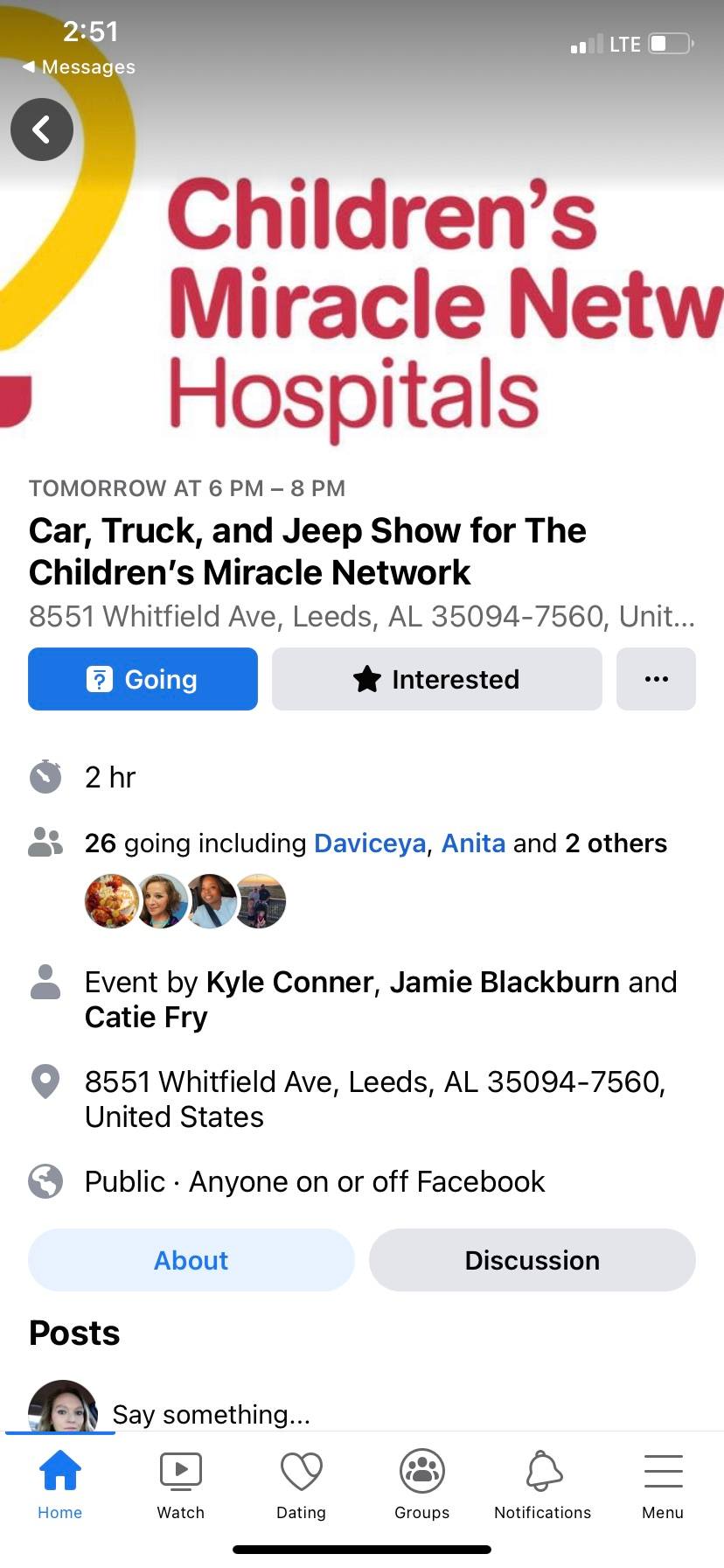Open the event address location row

coord(374,1099)
